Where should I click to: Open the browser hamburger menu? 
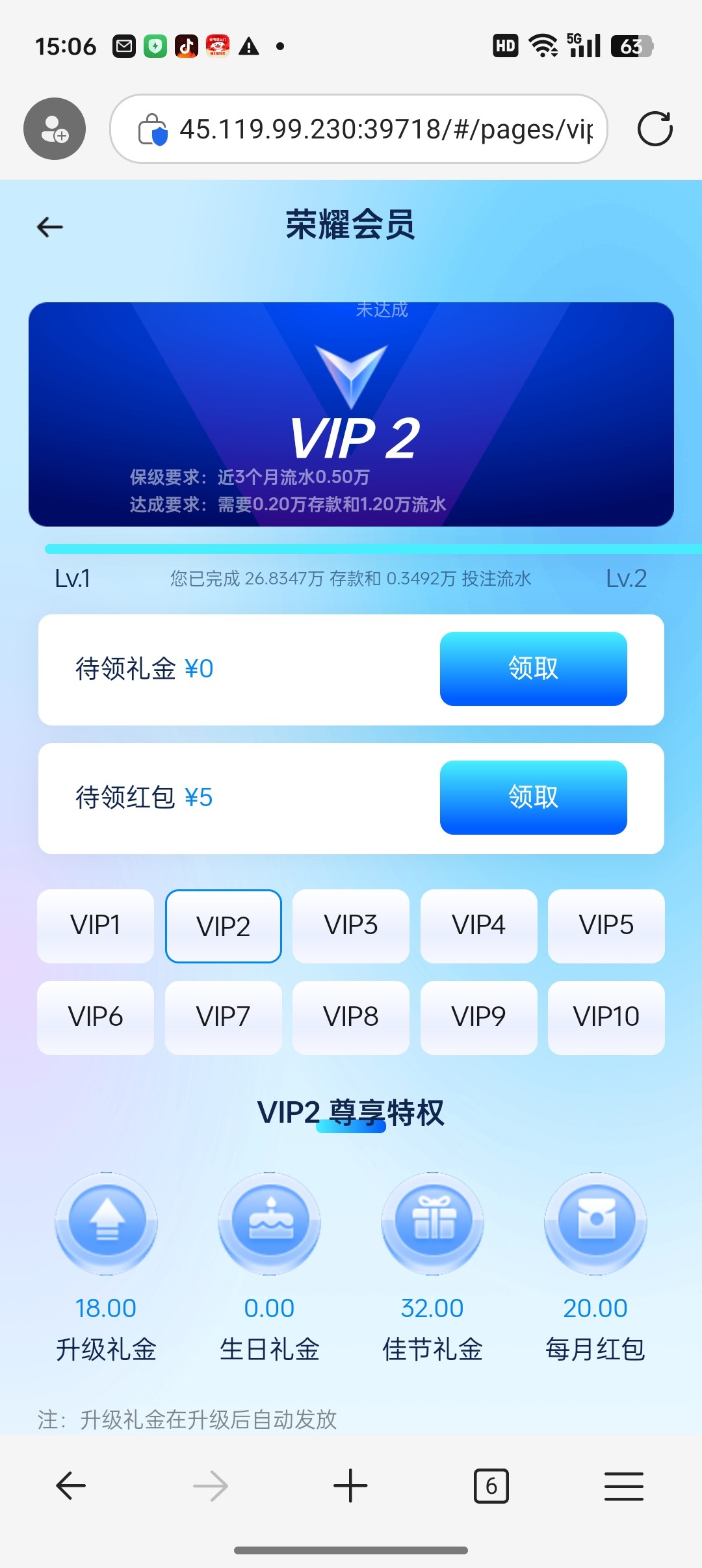623,1486
